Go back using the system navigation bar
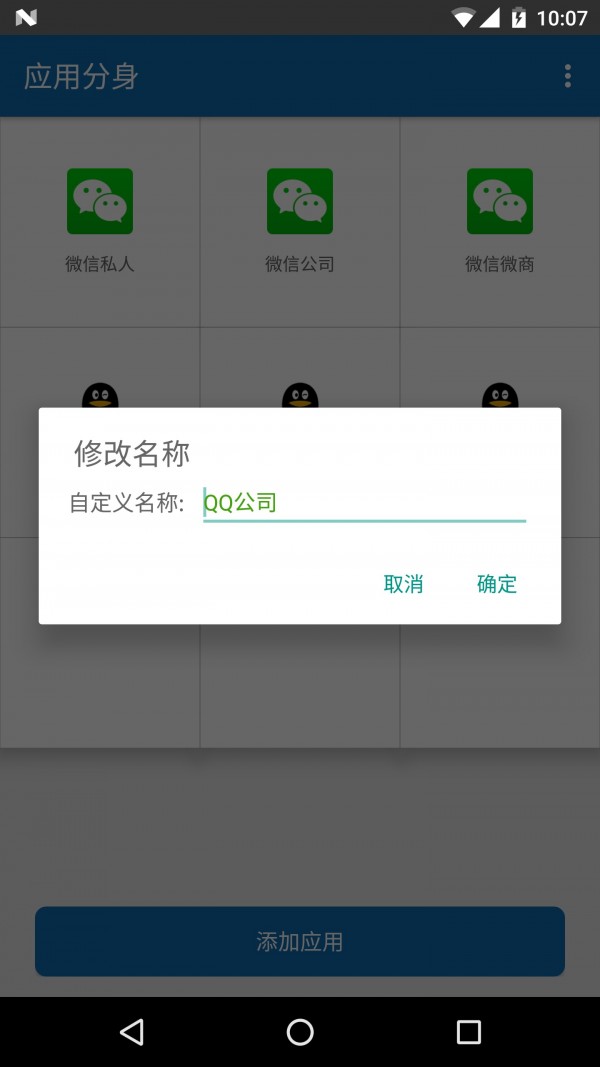Viewport: 600px width, 1067px height. (x=131, y=1031)
